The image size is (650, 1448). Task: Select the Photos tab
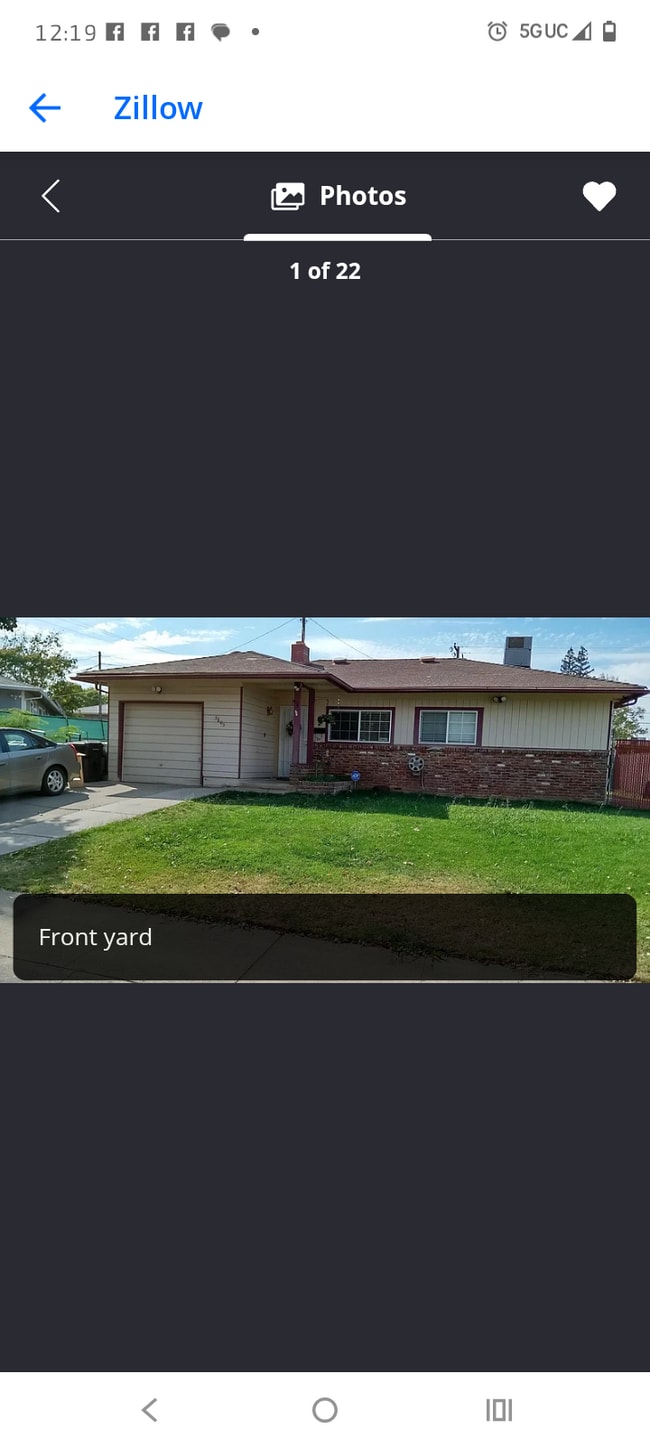[x=338, y=196]
